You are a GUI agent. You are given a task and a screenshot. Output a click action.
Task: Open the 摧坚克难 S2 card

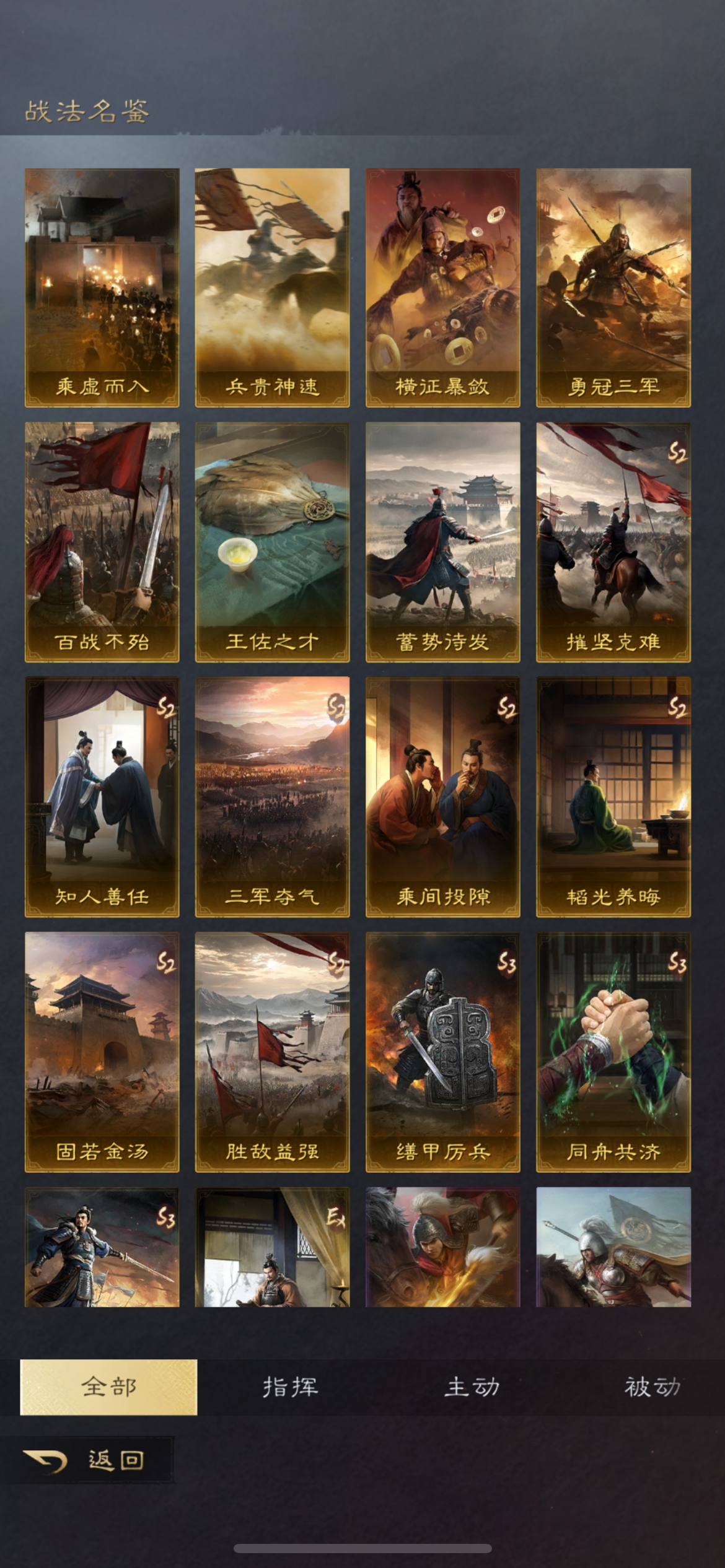click(x=613, y=542)
